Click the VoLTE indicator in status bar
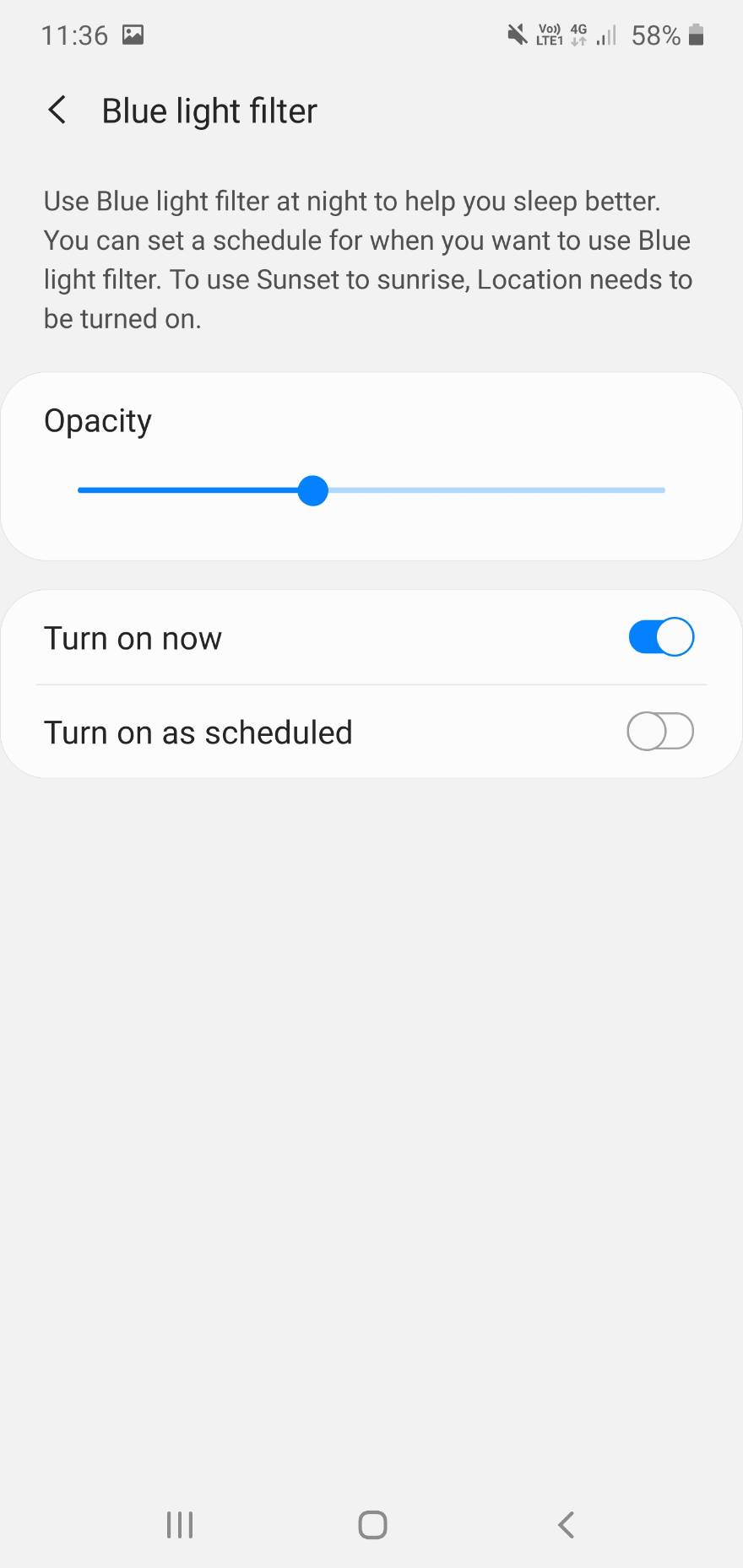The height and width of the screenshot is (1568, 743). click(x=548, y=34)
